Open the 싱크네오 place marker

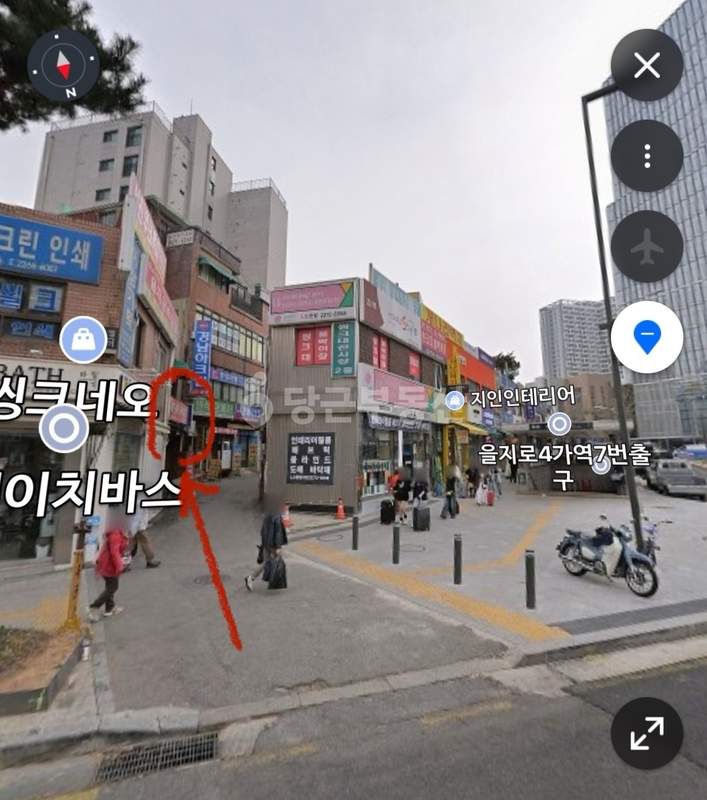pos(65,429)
